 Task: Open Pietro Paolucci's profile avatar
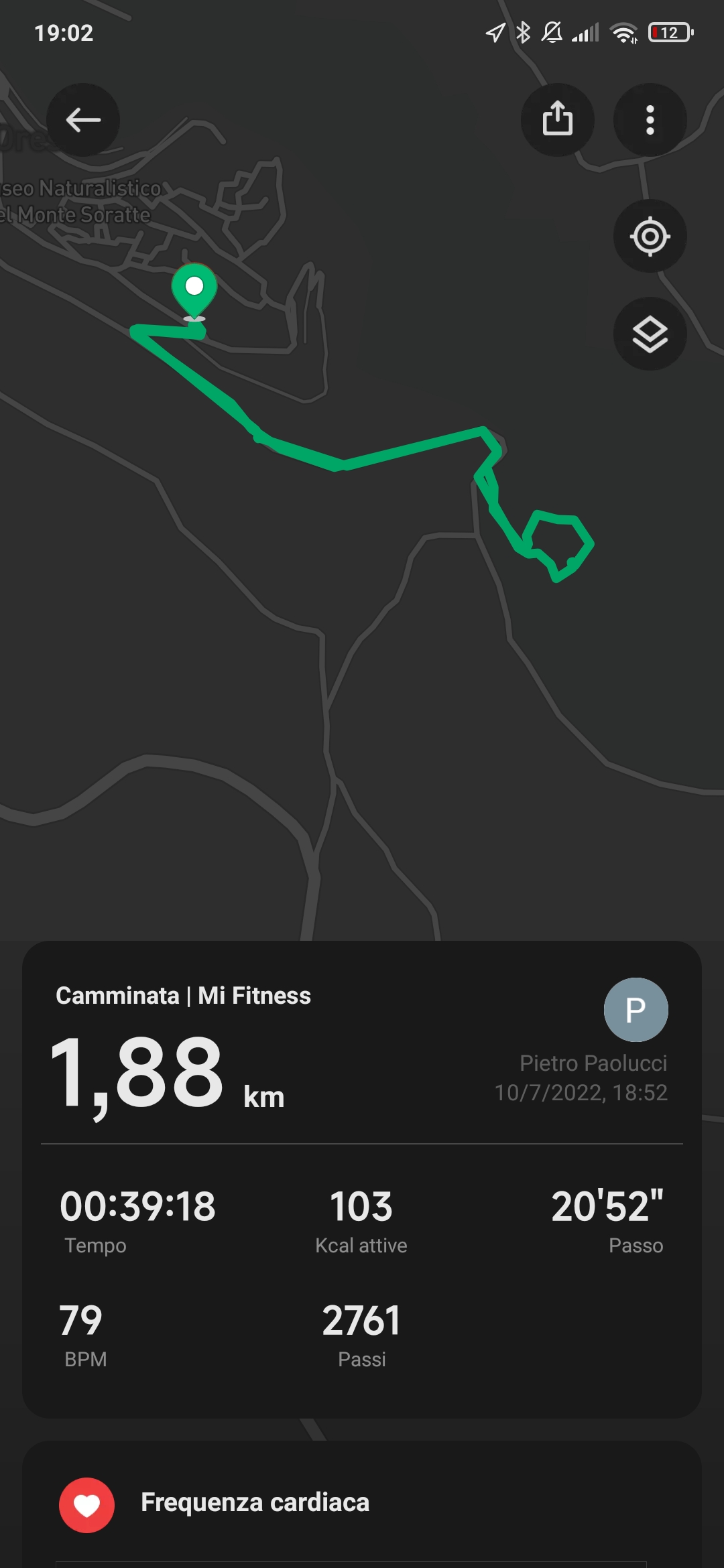coord(636,1009)
